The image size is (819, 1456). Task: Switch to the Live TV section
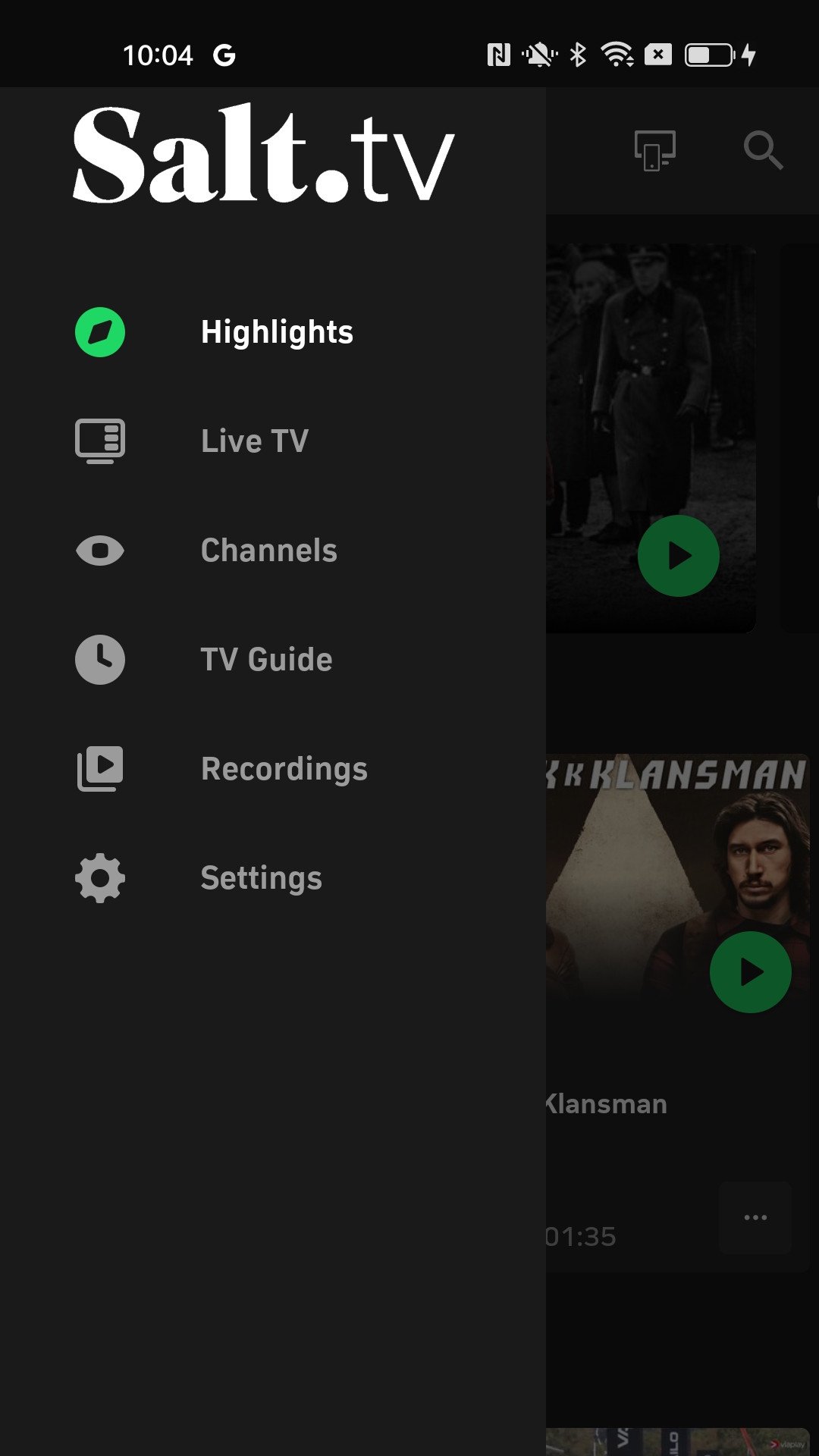(x=256, y=440)
